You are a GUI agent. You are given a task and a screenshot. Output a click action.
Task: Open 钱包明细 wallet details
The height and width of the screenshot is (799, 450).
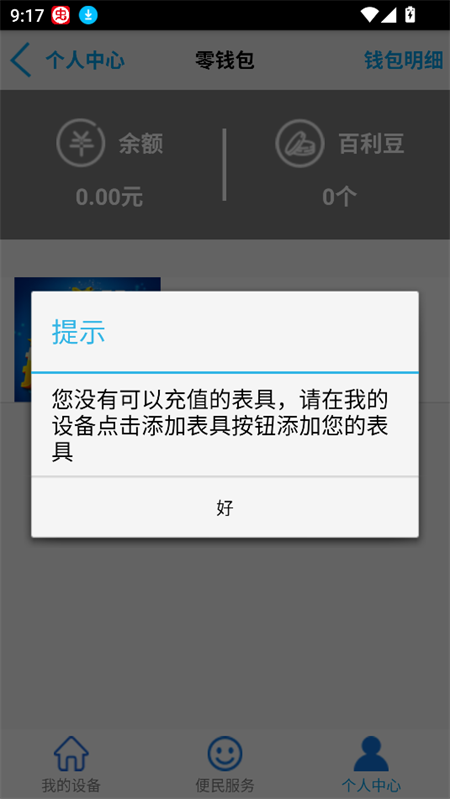pyautogui.click(x=403, y=60)
